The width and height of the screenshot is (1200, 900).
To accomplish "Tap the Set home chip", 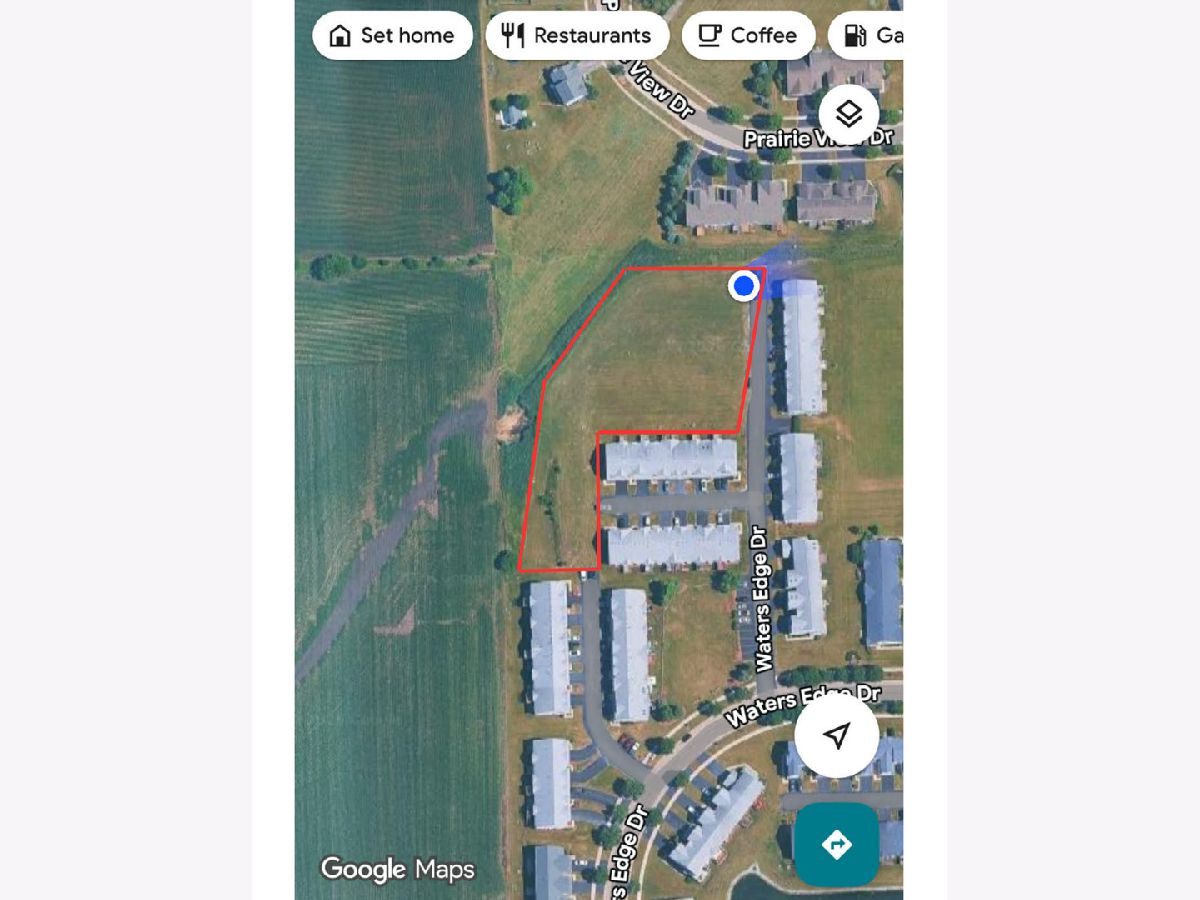I will tap(392, 36).
